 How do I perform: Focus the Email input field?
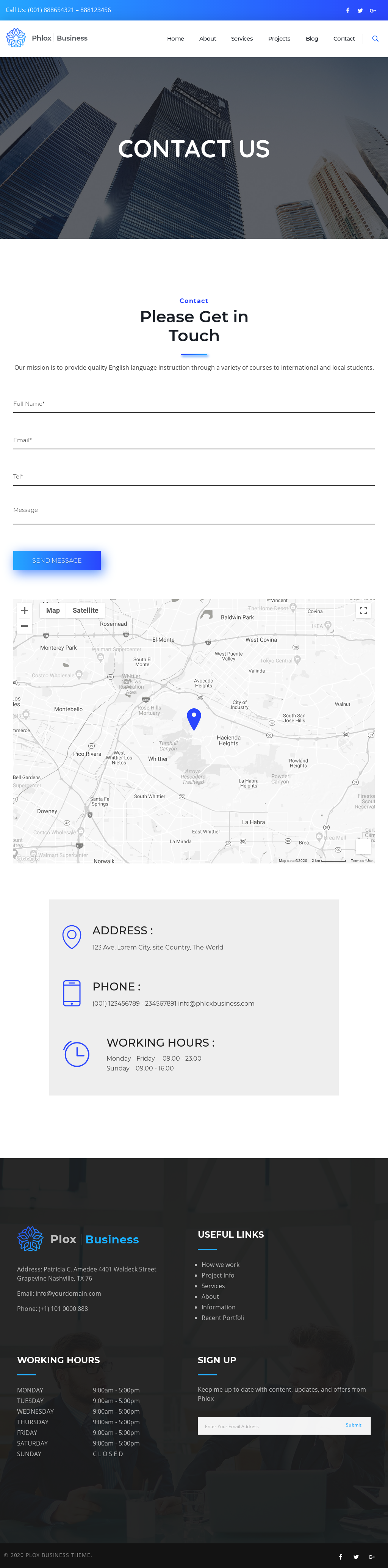pyautogui.click(x=193, y=440)
